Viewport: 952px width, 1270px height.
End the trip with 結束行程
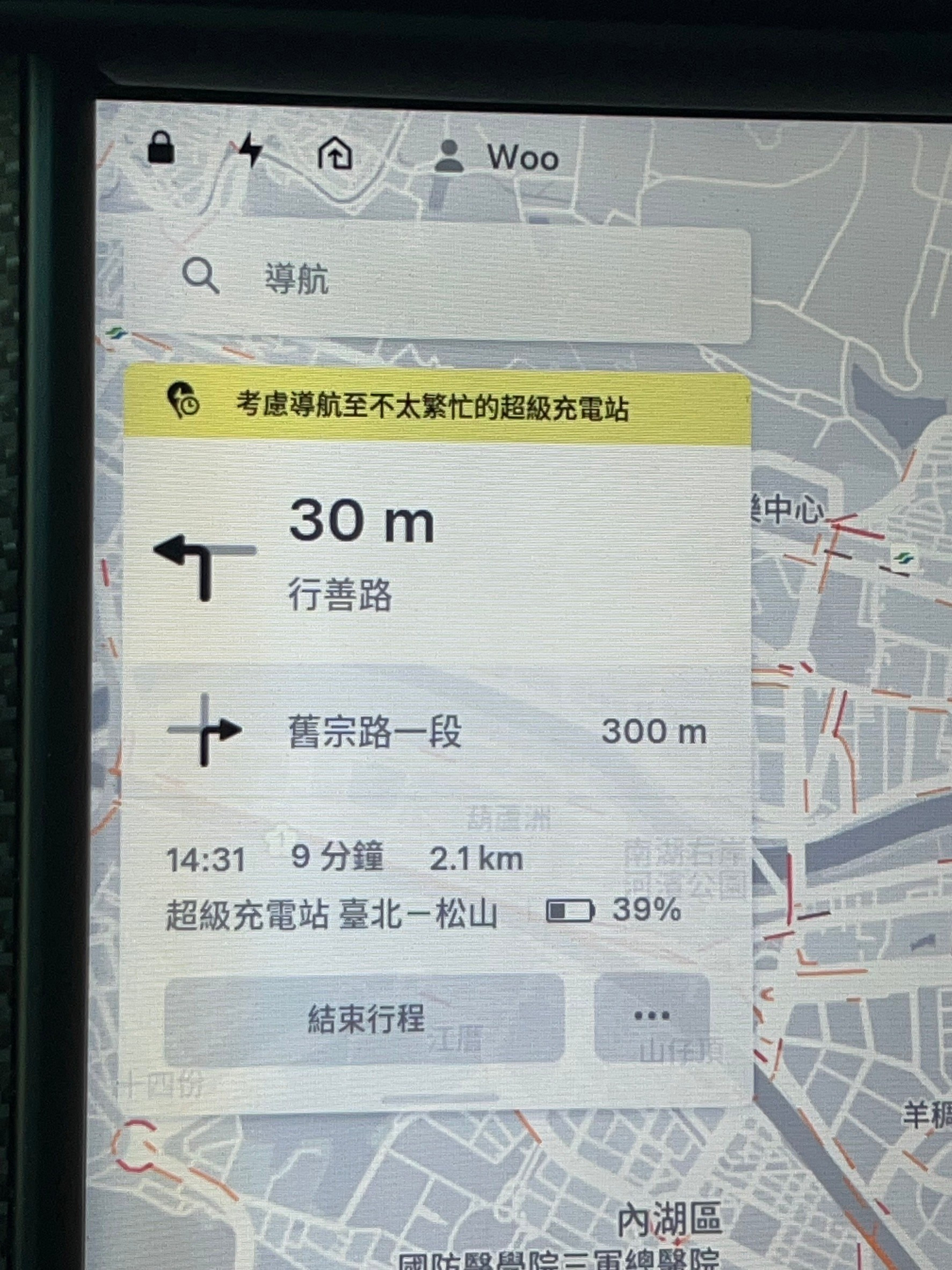coord(365,1019)
